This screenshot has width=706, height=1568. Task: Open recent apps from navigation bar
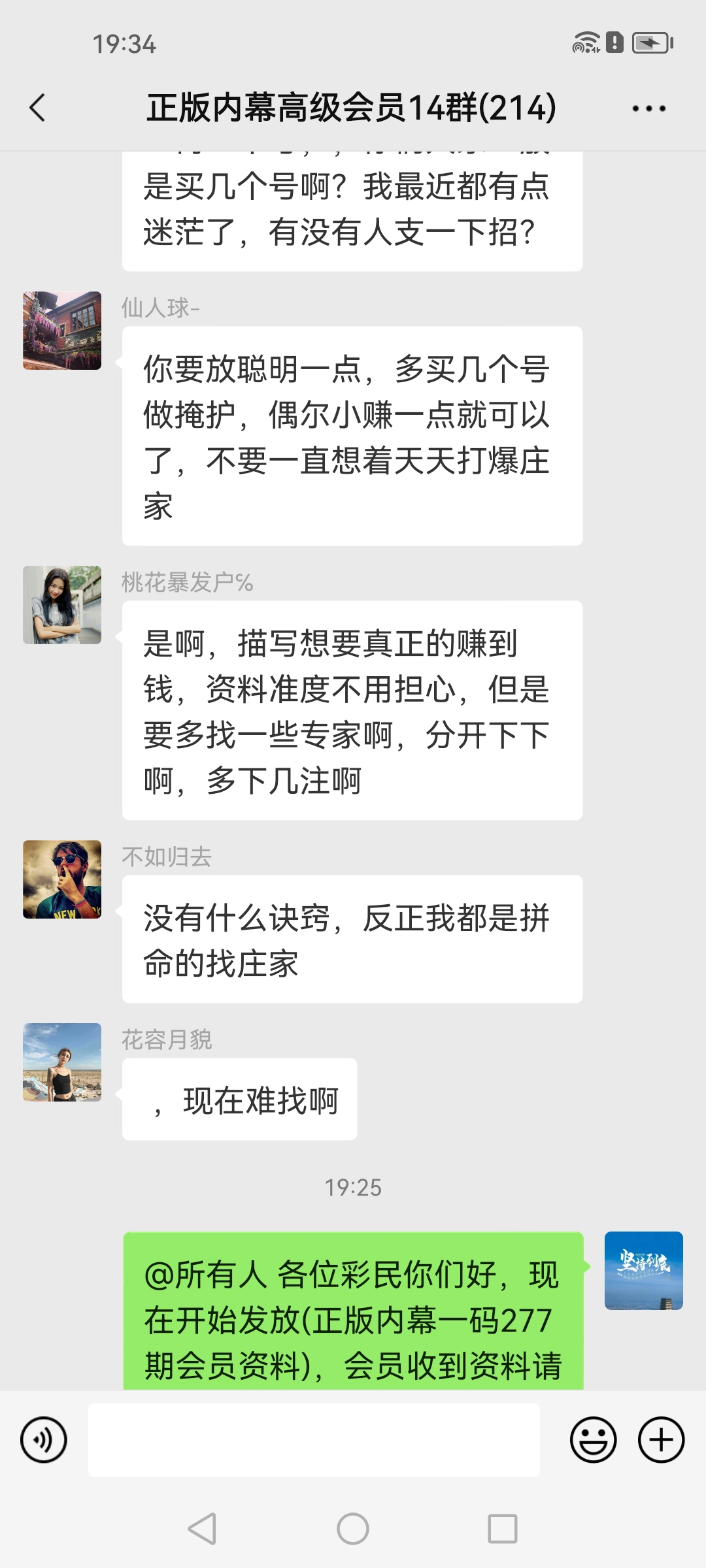tap(502, 1529)
